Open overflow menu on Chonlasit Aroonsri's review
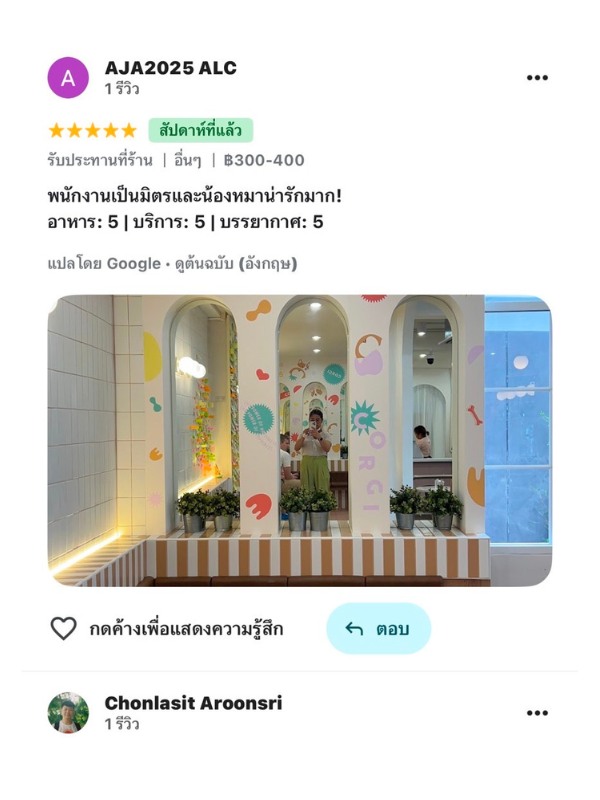 point(537,713)
